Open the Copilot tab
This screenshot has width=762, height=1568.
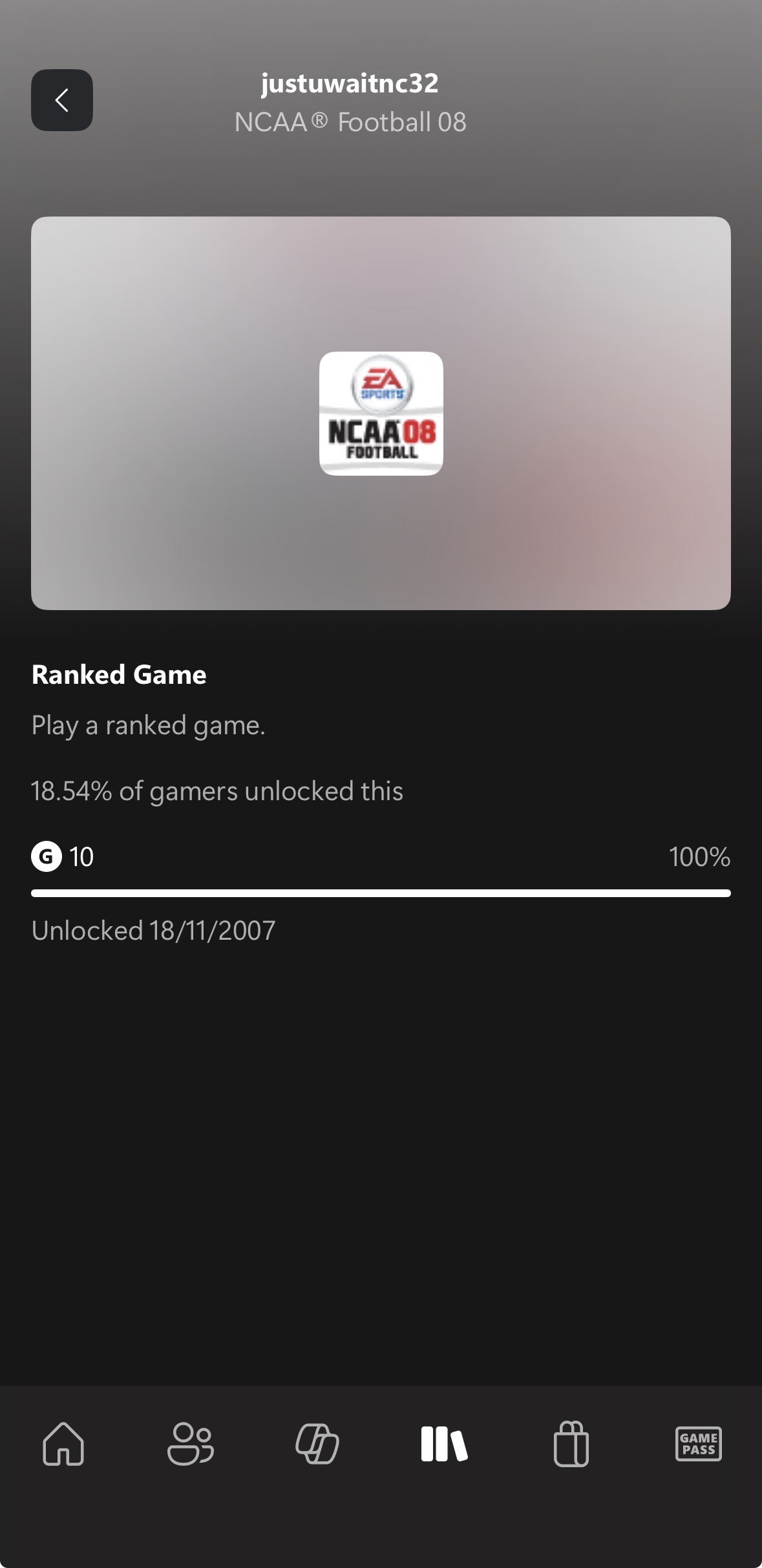click(317, 1443)
